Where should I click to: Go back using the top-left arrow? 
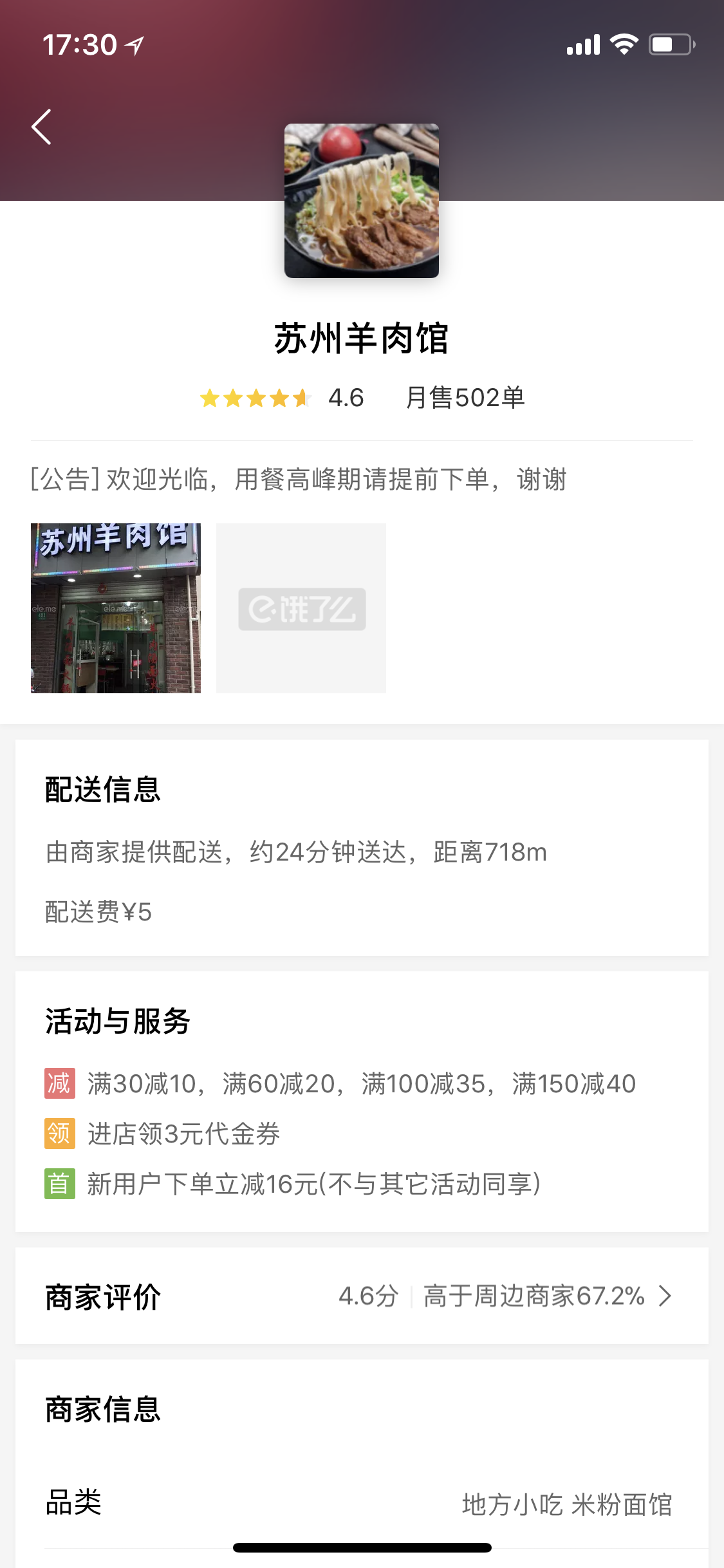click(x=42, y=127)
